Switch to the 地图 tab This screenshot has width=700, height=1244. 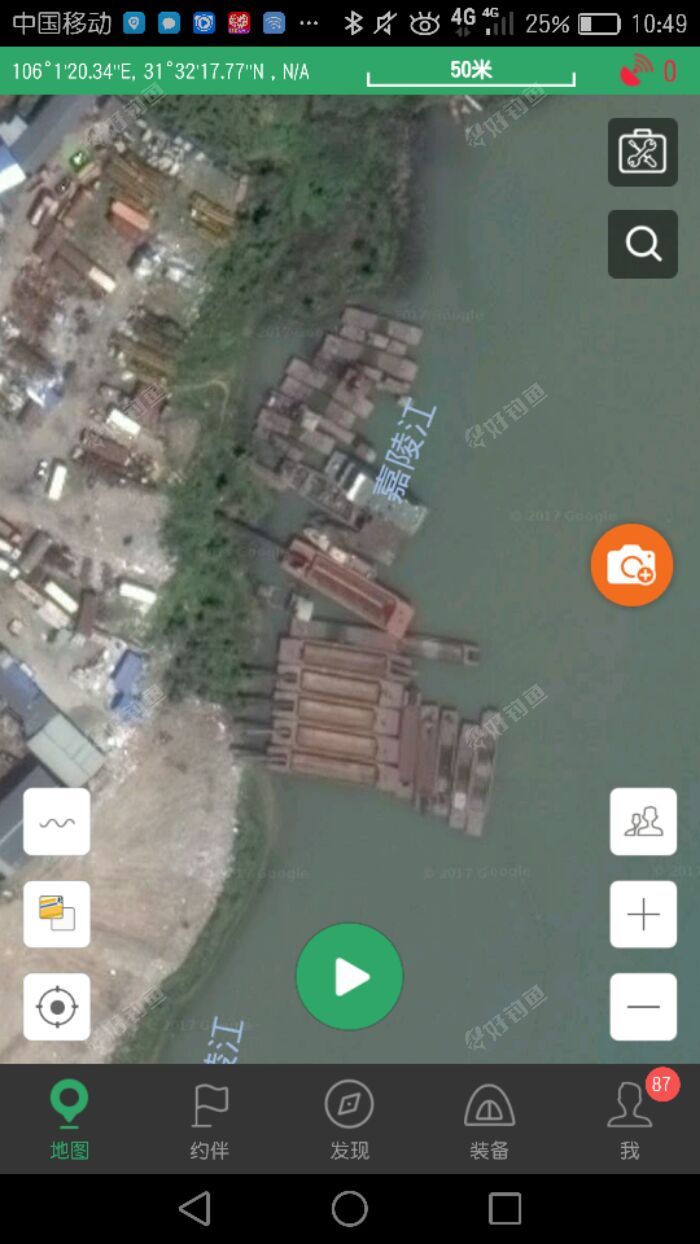tap(70, 1120)
